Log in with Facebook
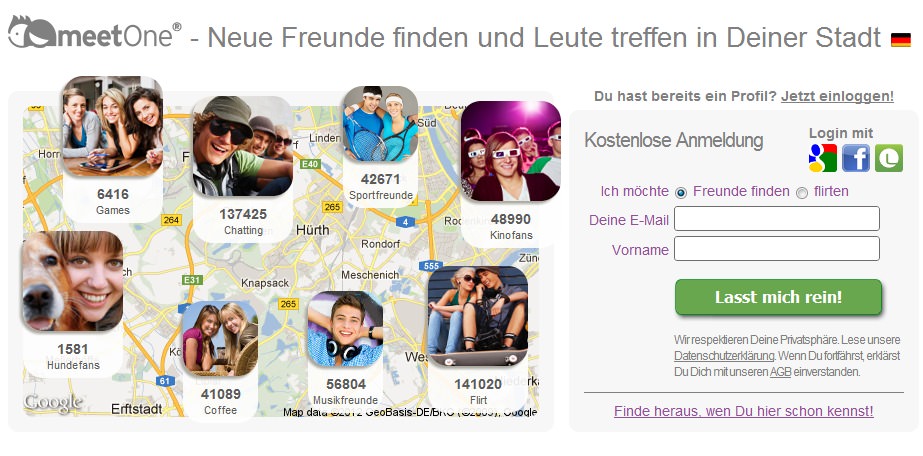Screen dimensions: 923x456 [856, 158]
